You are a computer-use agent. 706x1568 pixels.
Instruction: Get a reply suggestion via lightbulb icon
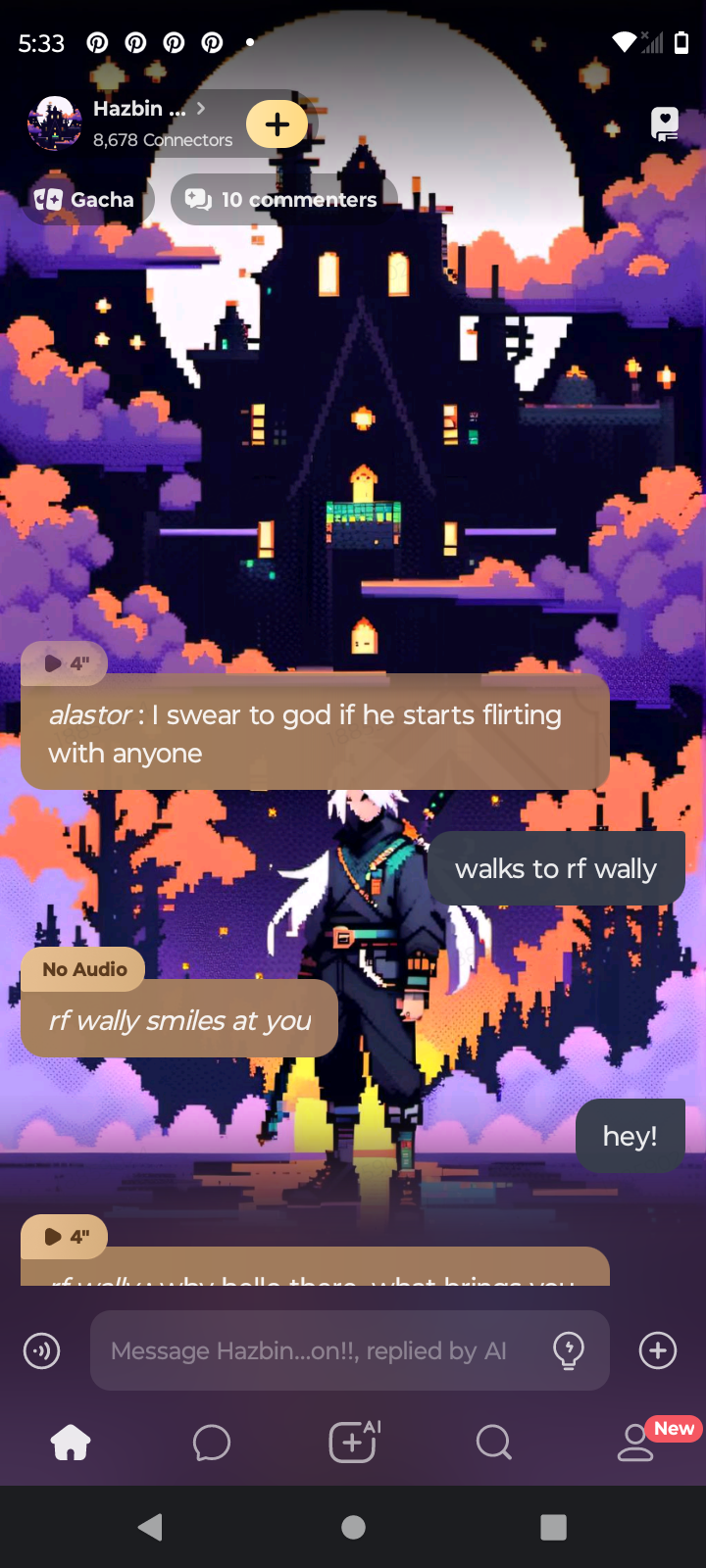(569, 1350)
